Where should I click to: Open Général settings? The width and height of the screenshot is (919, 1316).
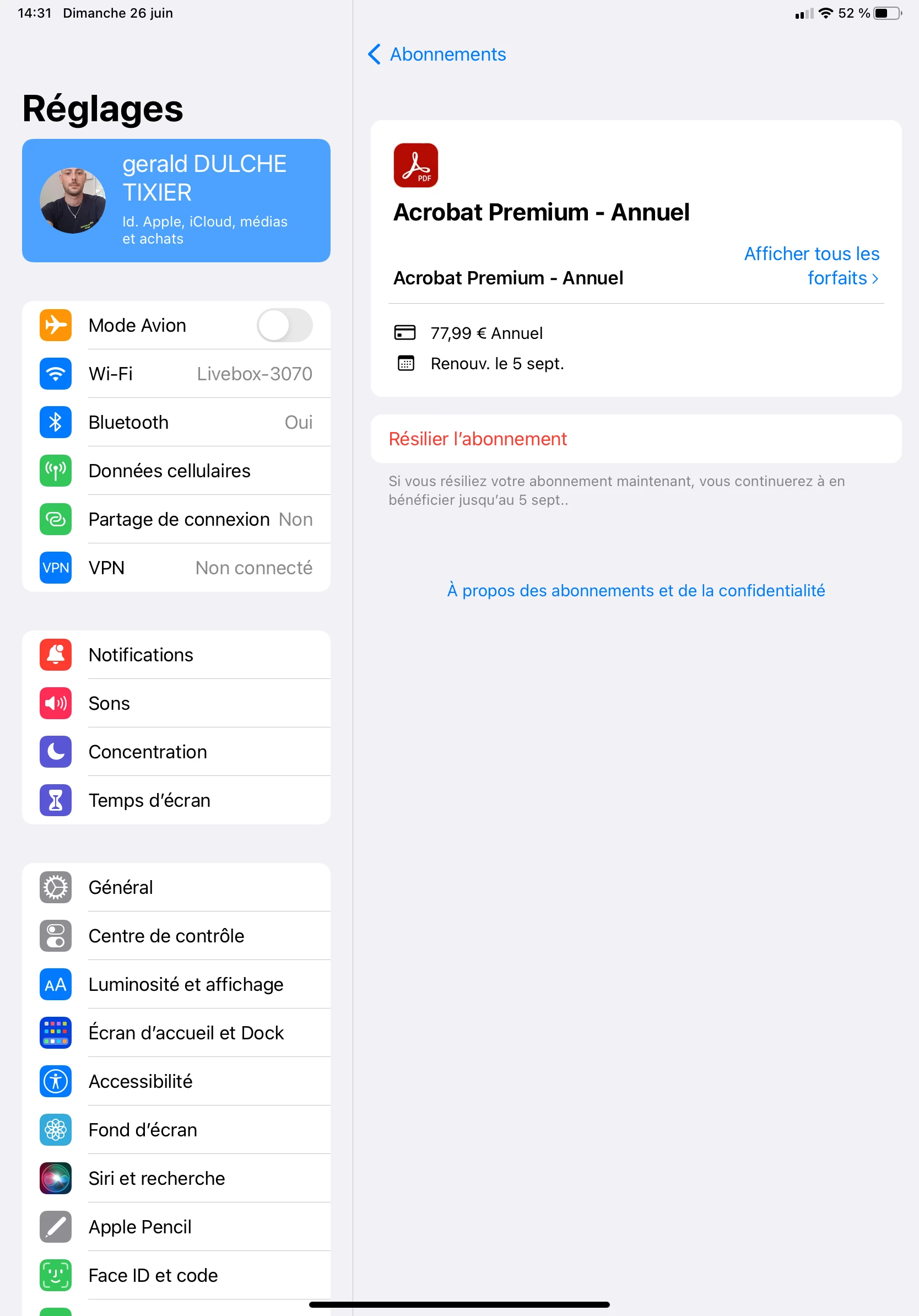click(176, 887)
